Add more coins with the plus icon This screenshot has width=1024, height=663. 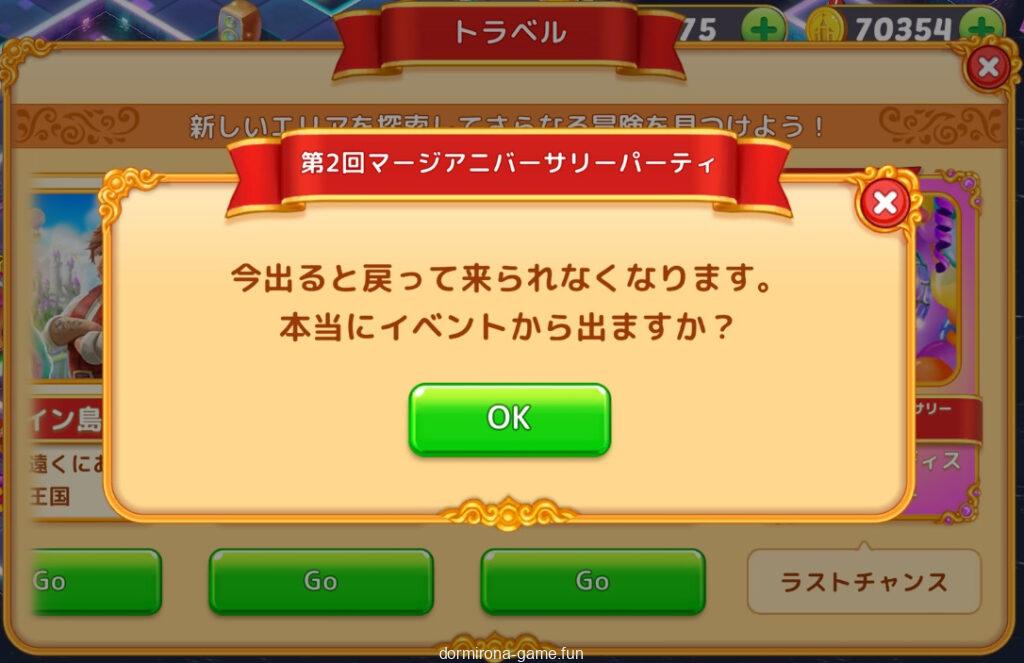[980, 28]
